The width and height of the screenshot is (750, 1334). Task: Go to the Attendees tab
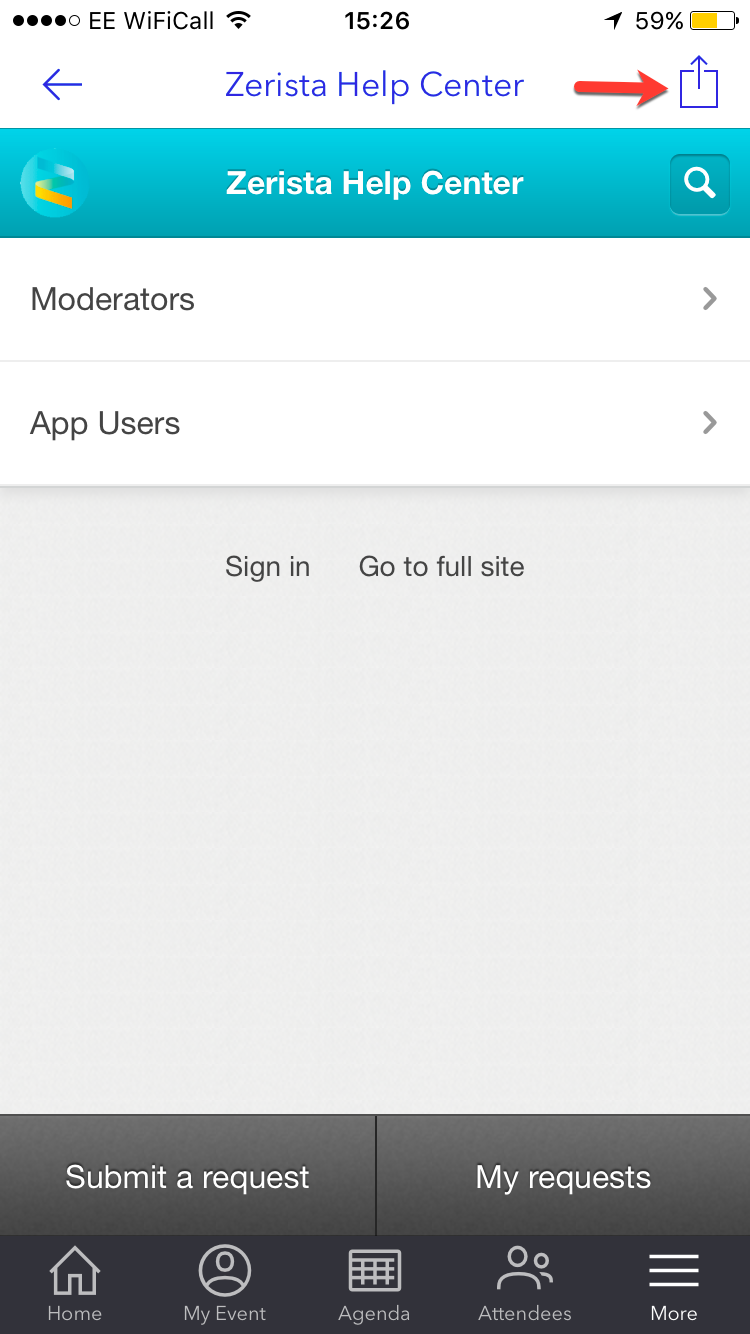point(525,1285)
